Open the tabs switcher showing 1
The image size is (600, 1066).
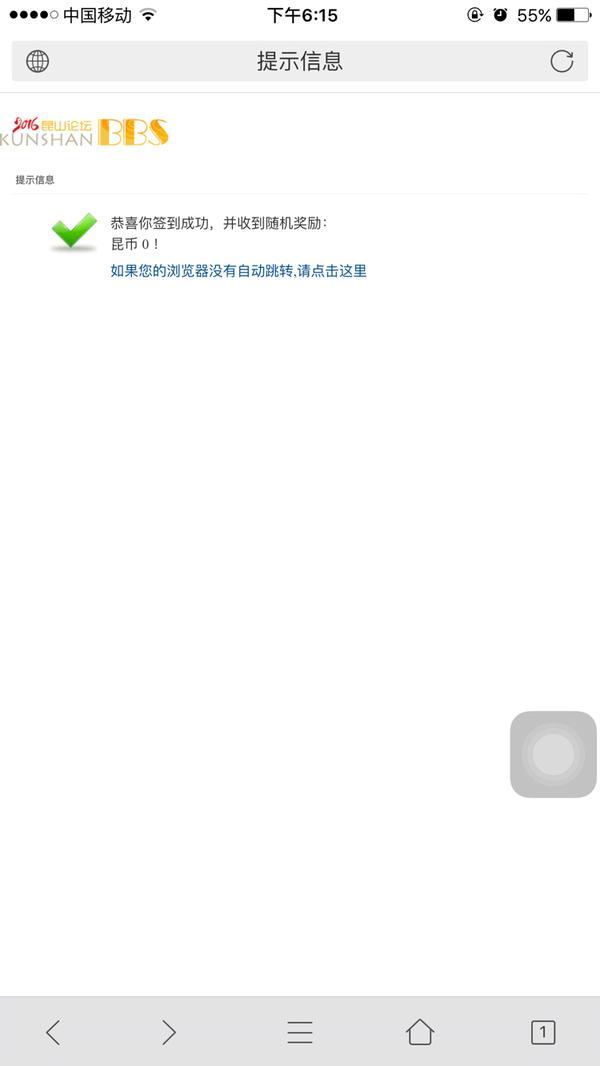[x=543, y=1032]
